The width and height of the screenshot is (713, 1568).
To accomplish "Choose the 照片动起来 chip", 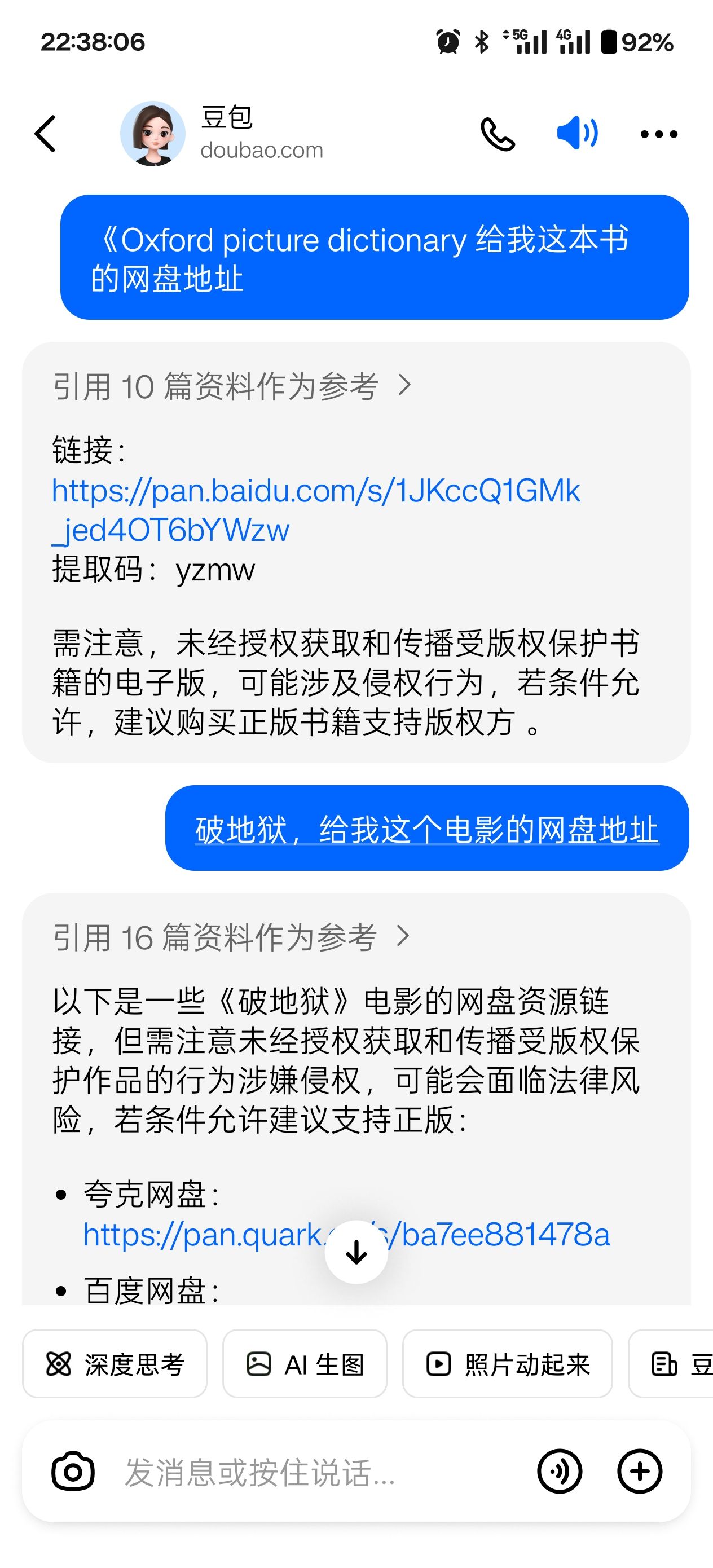I will 508,1363.
